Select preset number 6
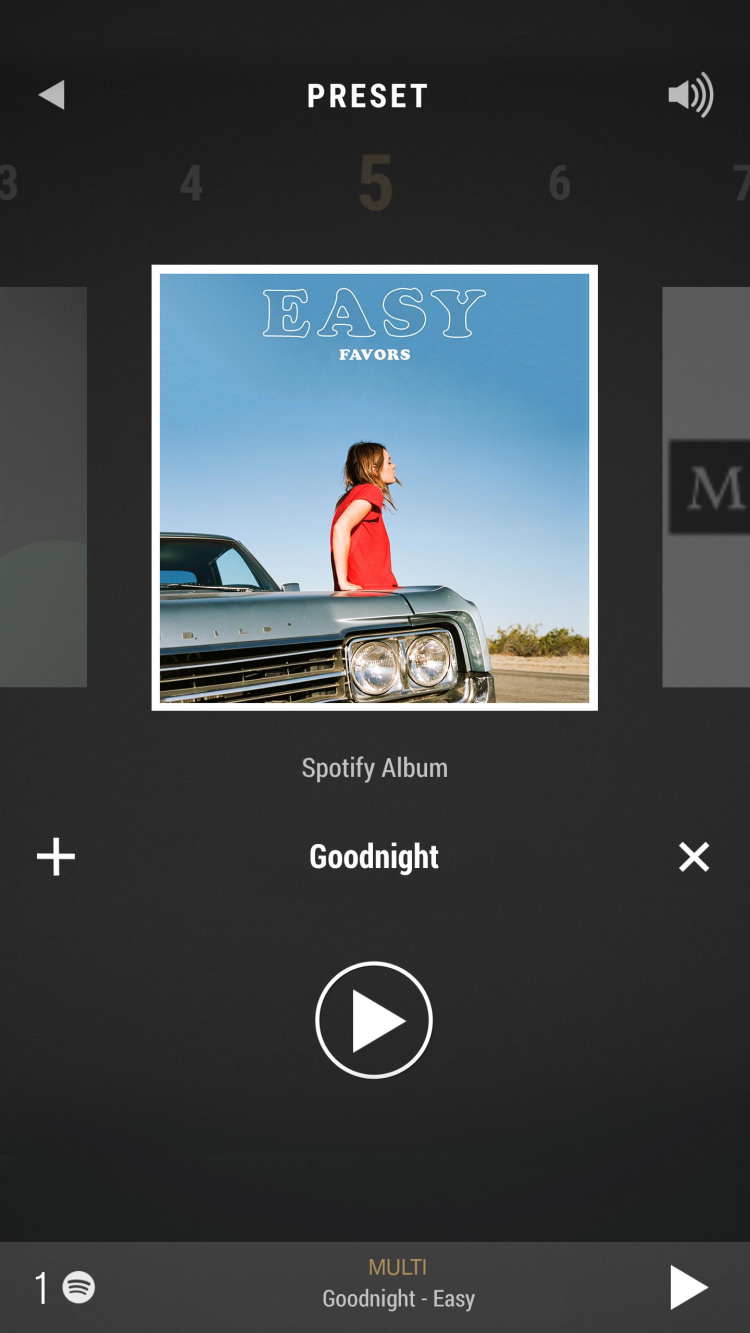The width and height of the screenshot is (750, 1333). pos(560,184)
